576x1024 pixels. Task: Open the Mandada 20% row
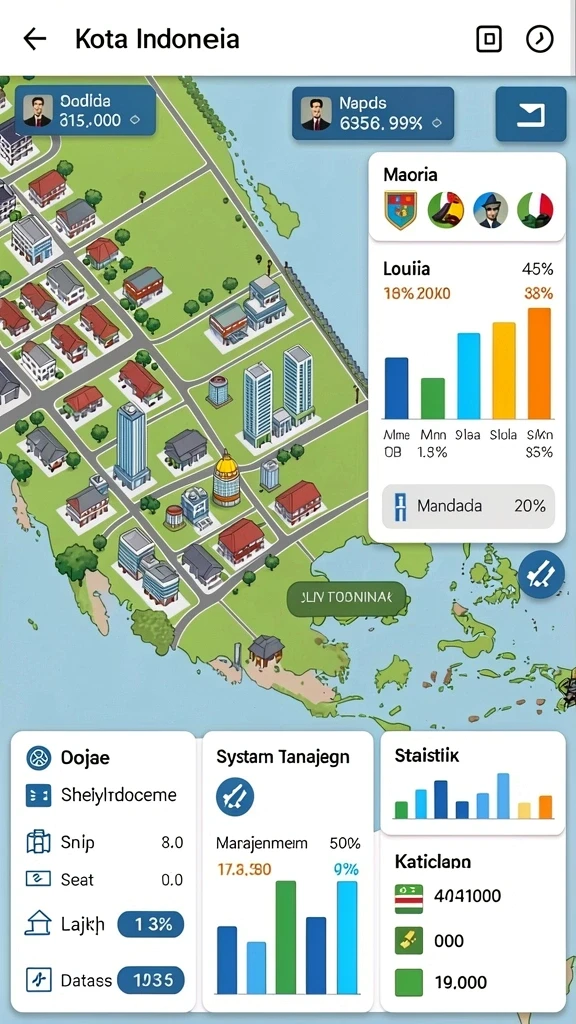coord(468,506)
